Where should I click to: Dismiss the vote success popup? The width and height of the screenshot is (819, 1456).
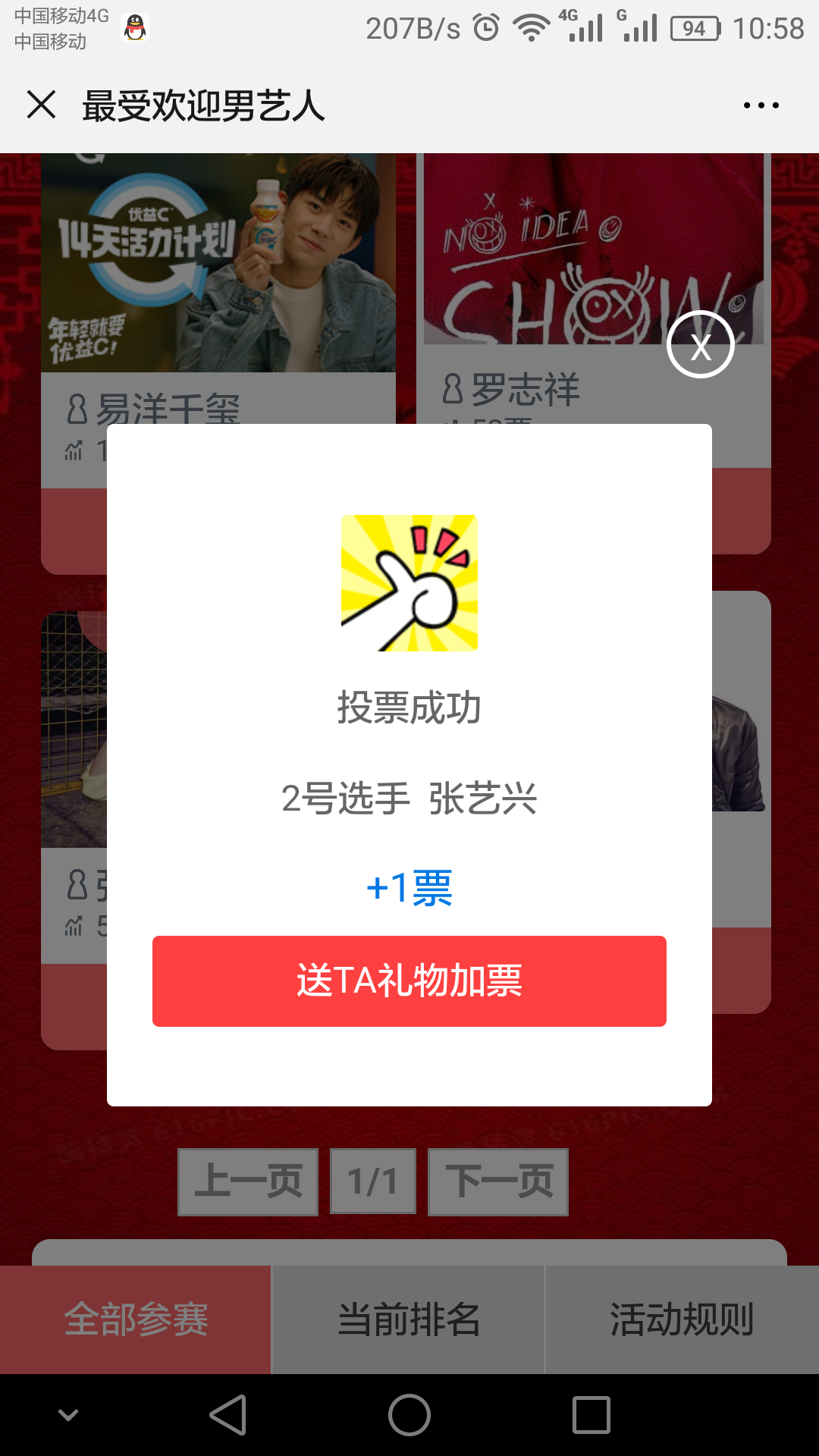click(x=700, y=345)
